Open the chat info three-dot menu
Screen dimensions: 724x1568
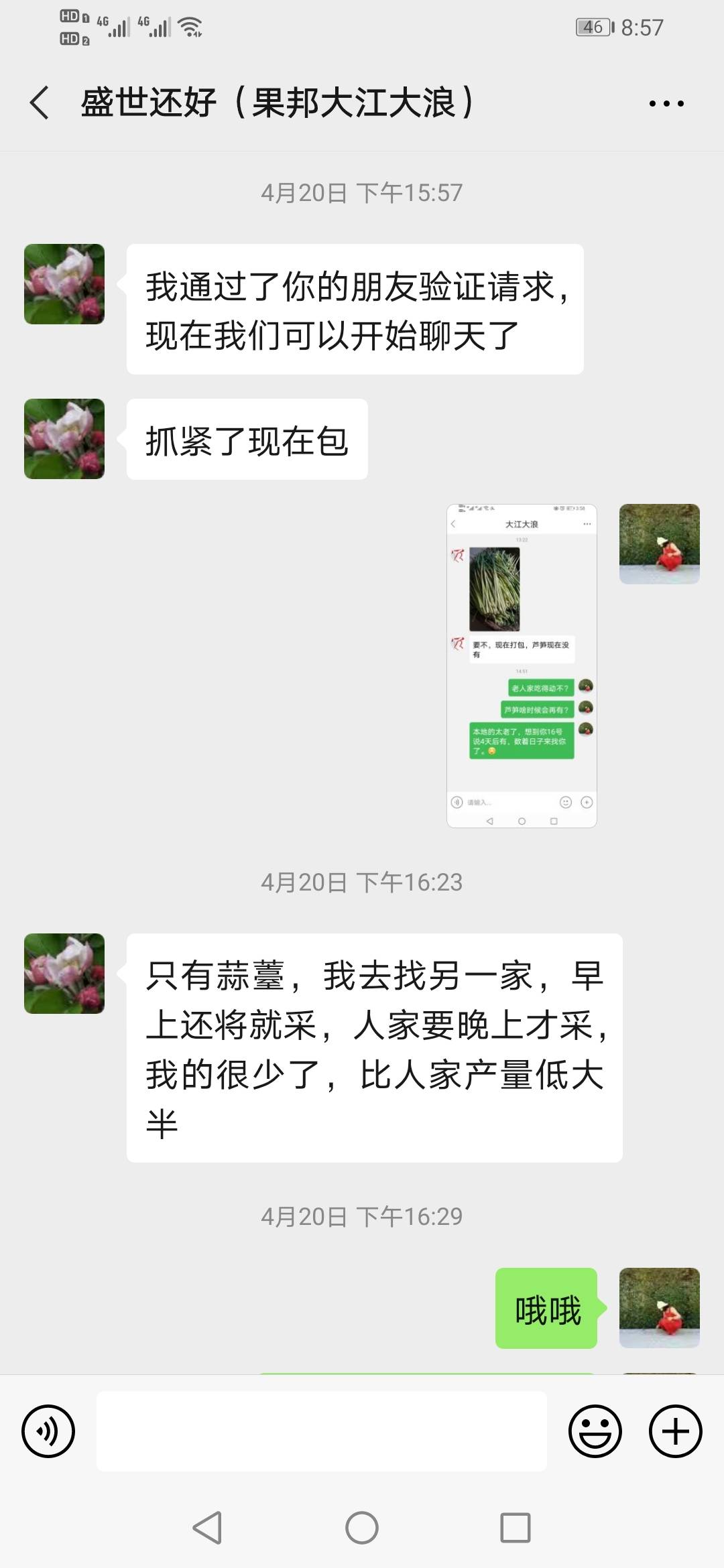666,103
